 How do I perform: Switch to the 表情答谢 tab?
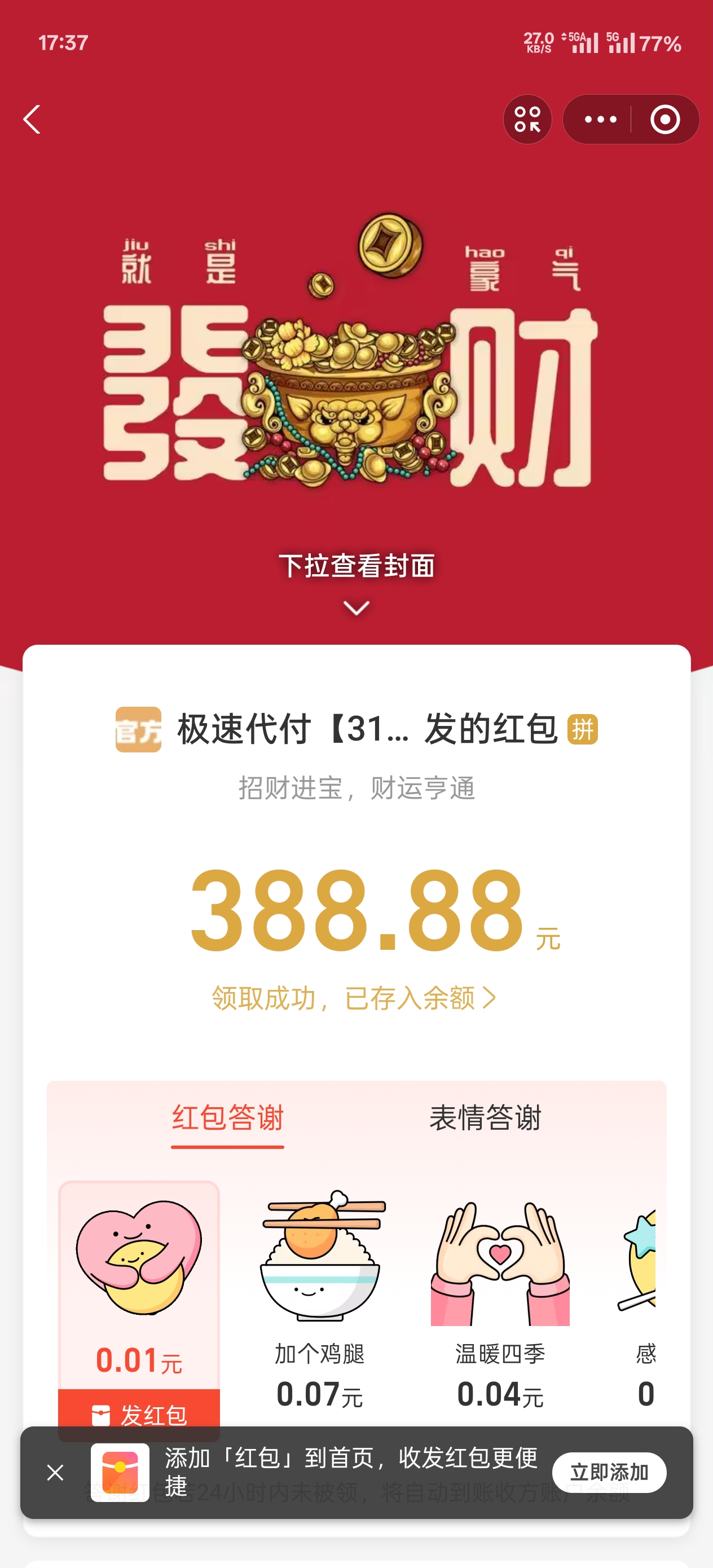(x=485, y=1117)
